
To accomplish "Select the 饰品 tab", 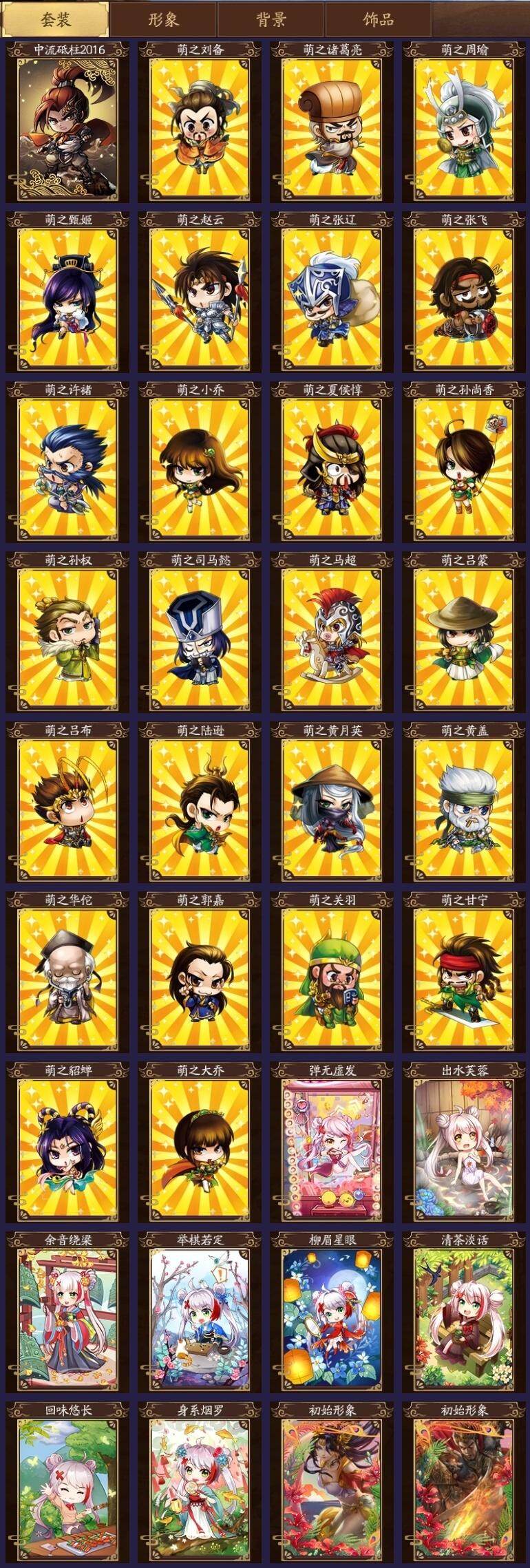I will click(x=378, y=19).
